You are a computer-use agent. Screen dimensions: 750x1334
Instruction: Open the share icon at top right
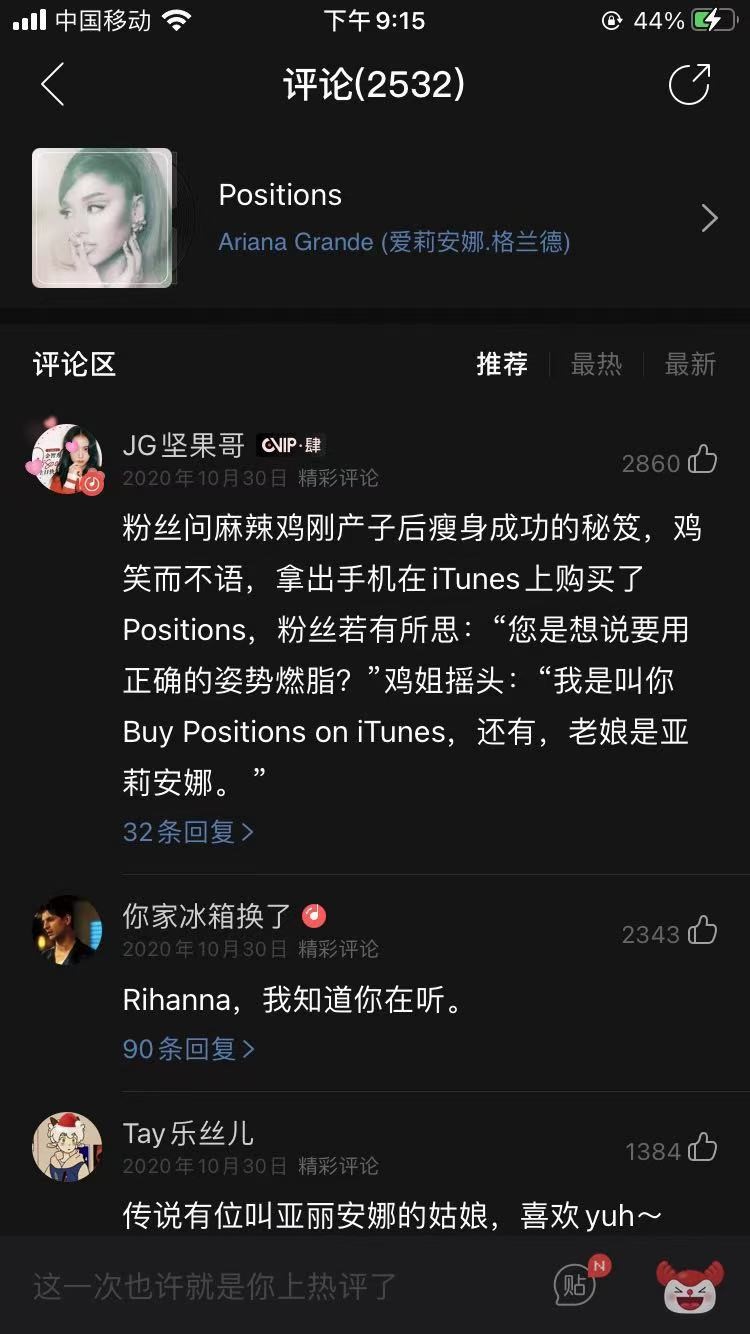point(688,85)
